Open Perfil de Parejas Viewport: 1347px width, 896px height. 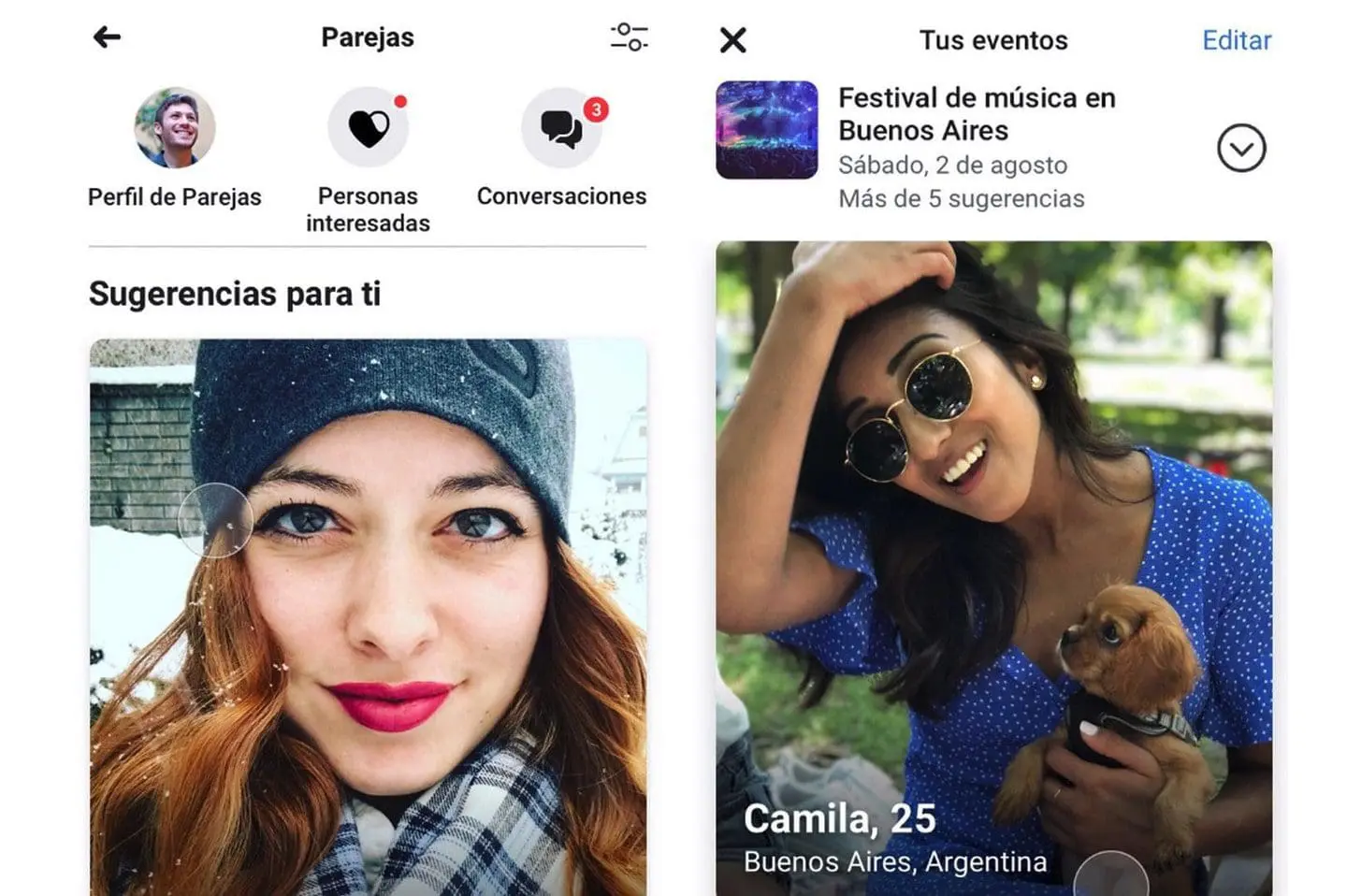point(175,128)
